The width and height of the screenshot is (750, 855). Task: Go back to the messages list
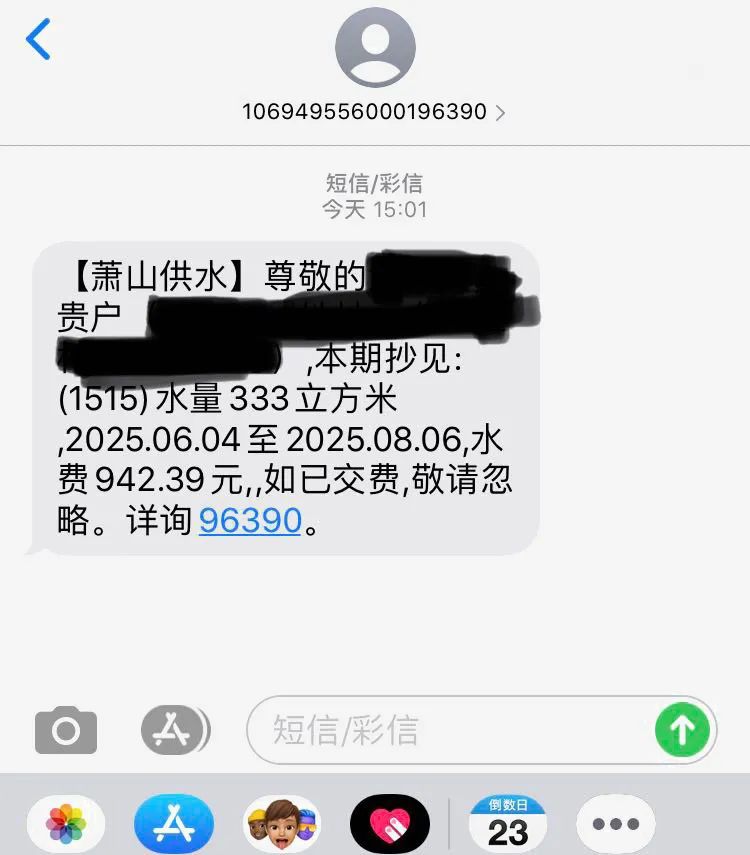(38, 40)
